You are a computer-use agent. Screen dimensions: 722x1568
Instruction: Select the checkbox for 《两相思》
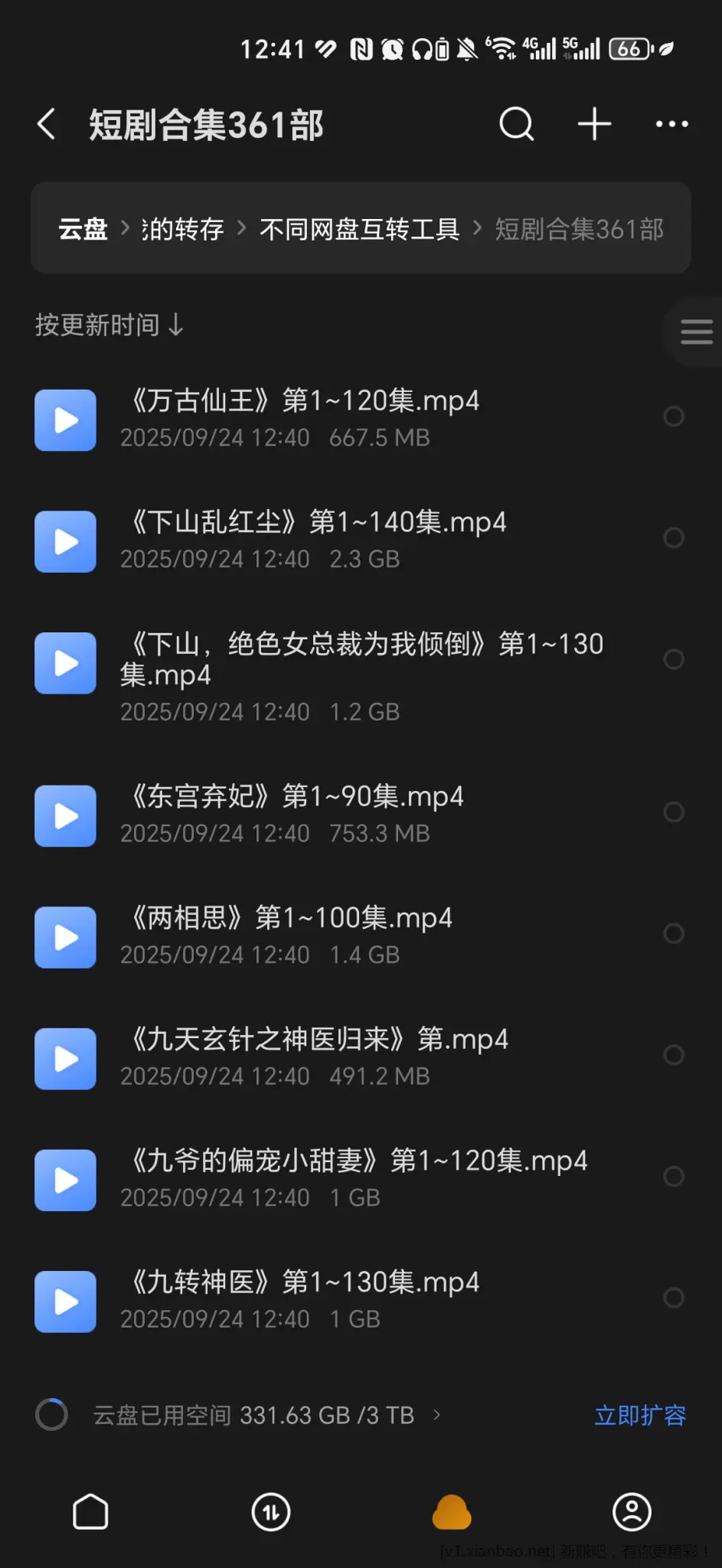tap(674, 933)
